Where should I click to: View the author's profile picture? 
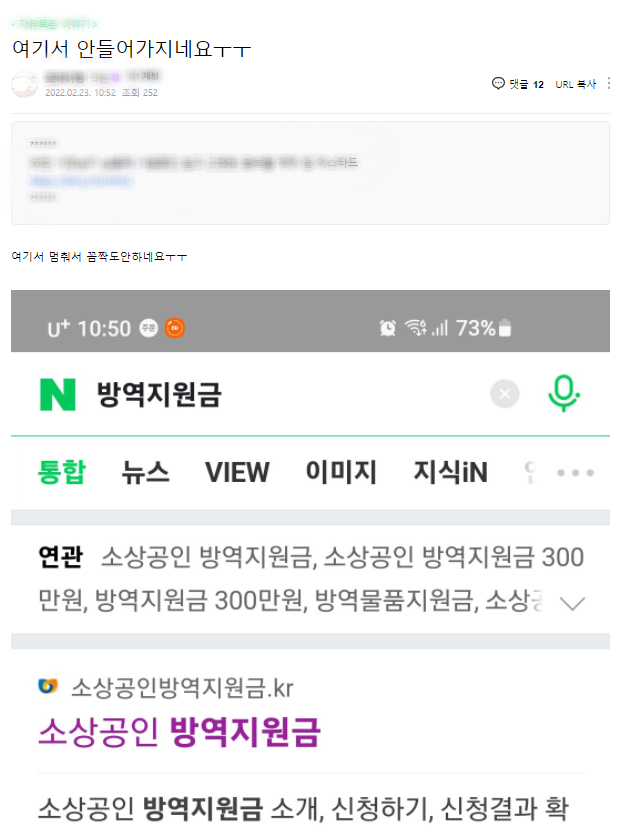[23, 84]
